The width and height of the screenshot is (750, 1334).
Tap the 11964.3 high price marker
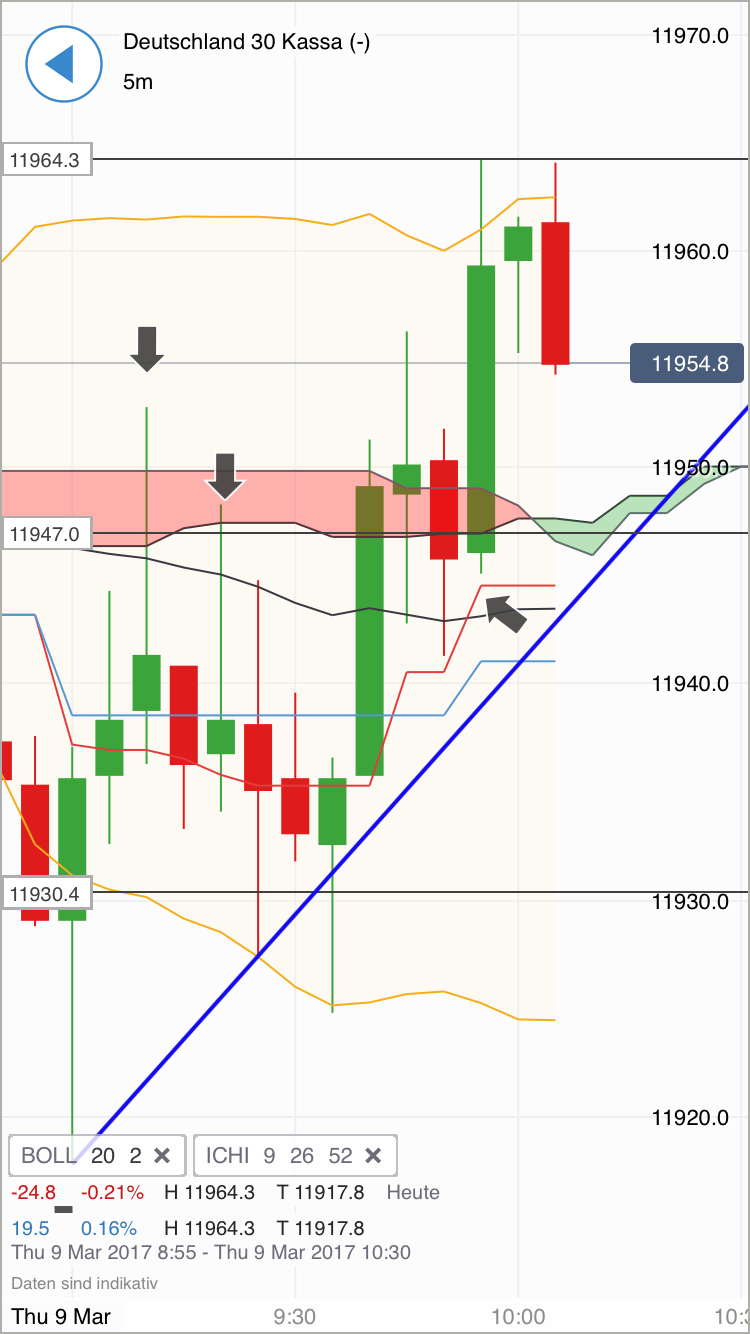[x=46, y=159]
